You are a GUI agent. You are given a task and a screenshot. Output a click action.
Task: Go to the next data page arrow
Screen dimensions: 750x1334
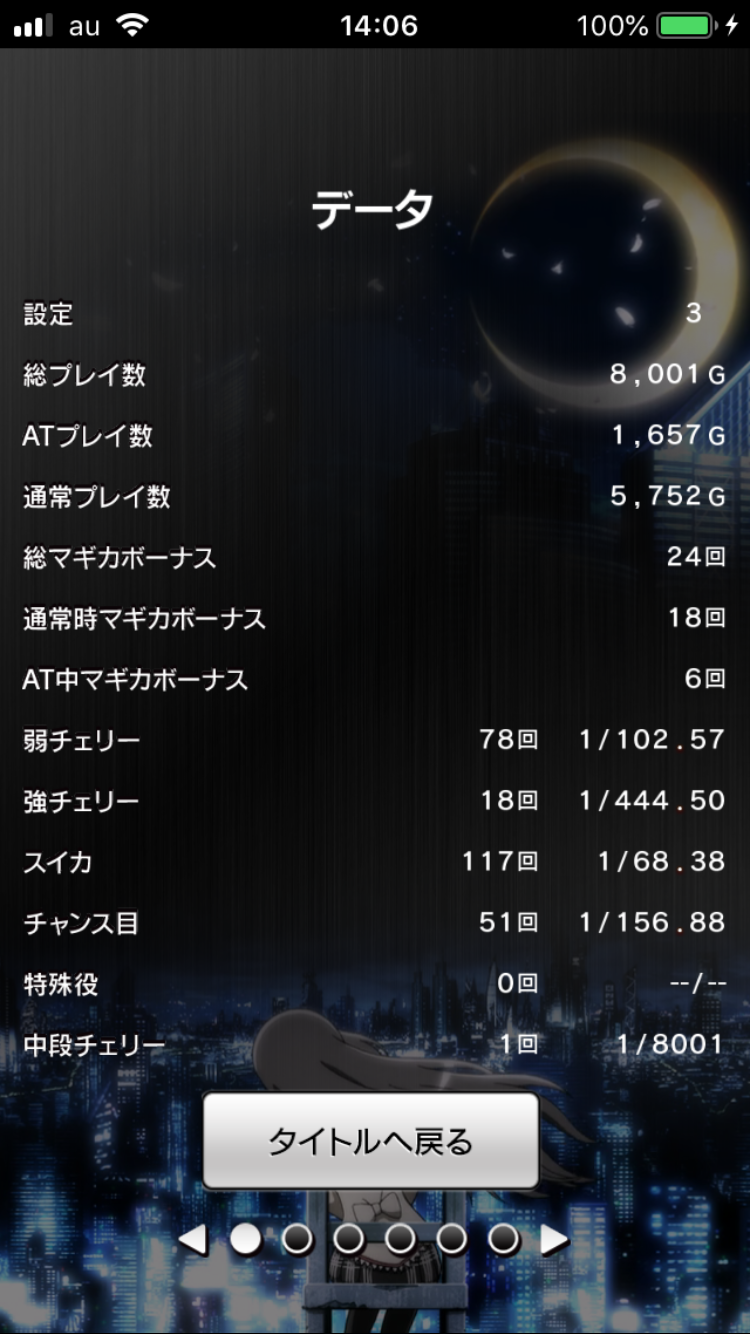(x=553, y=1240)
